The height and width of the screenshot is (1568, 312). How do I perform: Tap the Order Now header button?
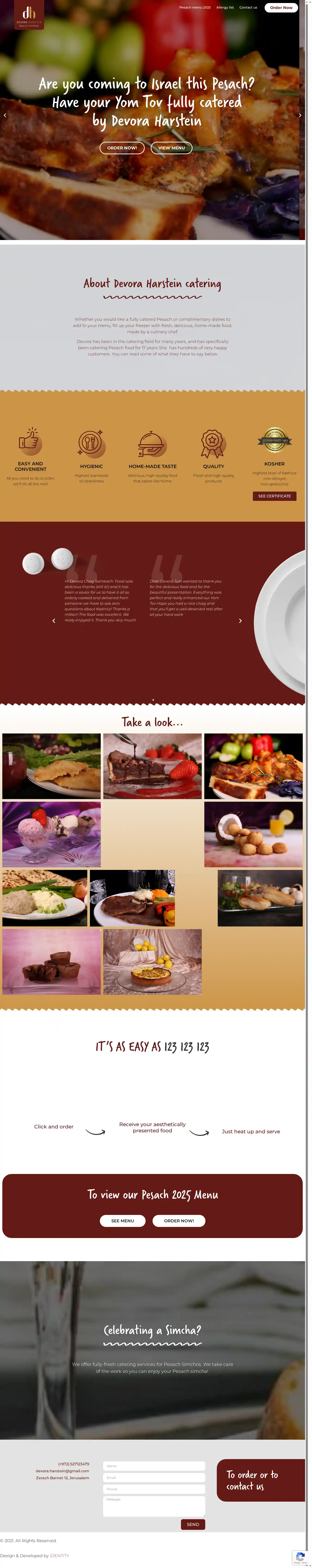281,8
